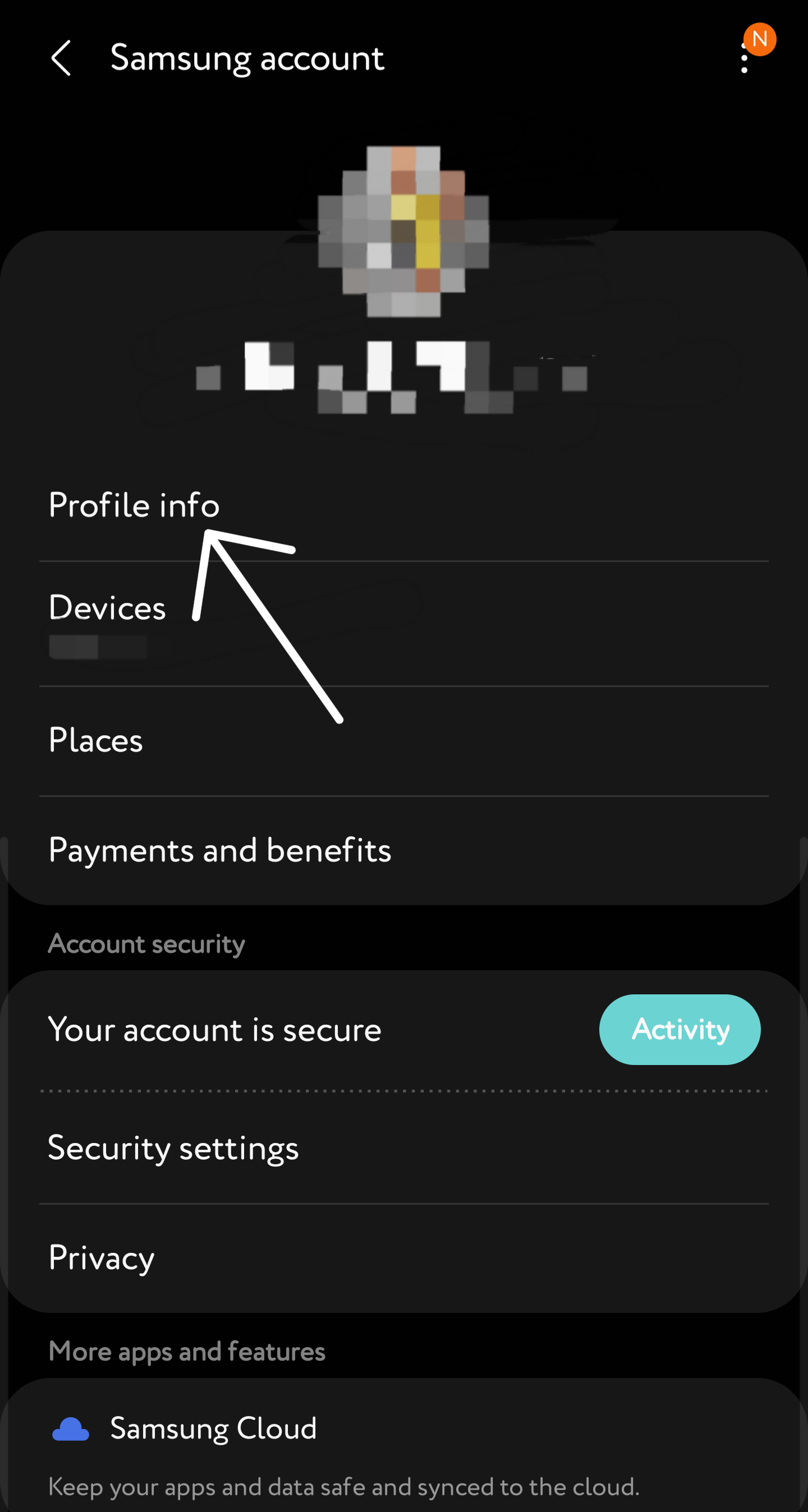This screenshot has width=808, height=1512.
Task: Open Samsung Cloud
Action: click(214, 1428)
